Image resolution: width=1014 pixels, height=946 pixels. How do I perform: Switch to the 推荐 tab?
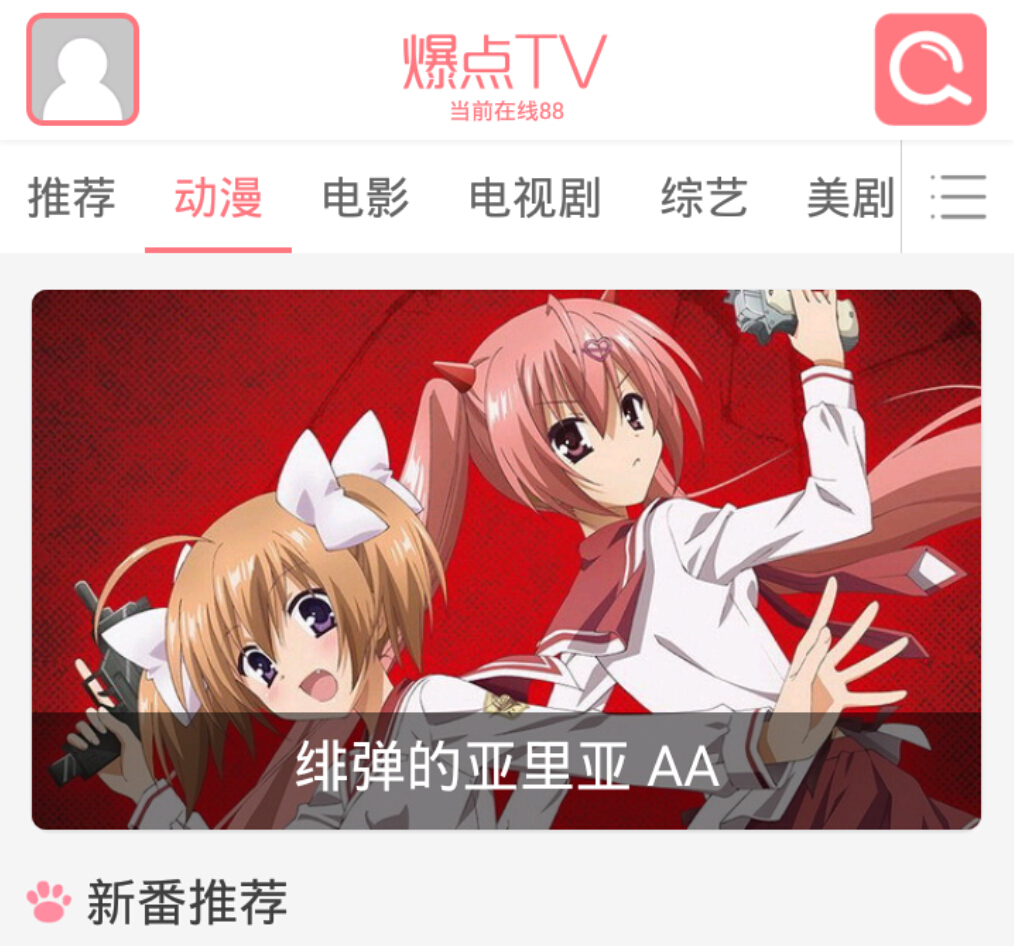pyautogui.click(x=71, y=197)
